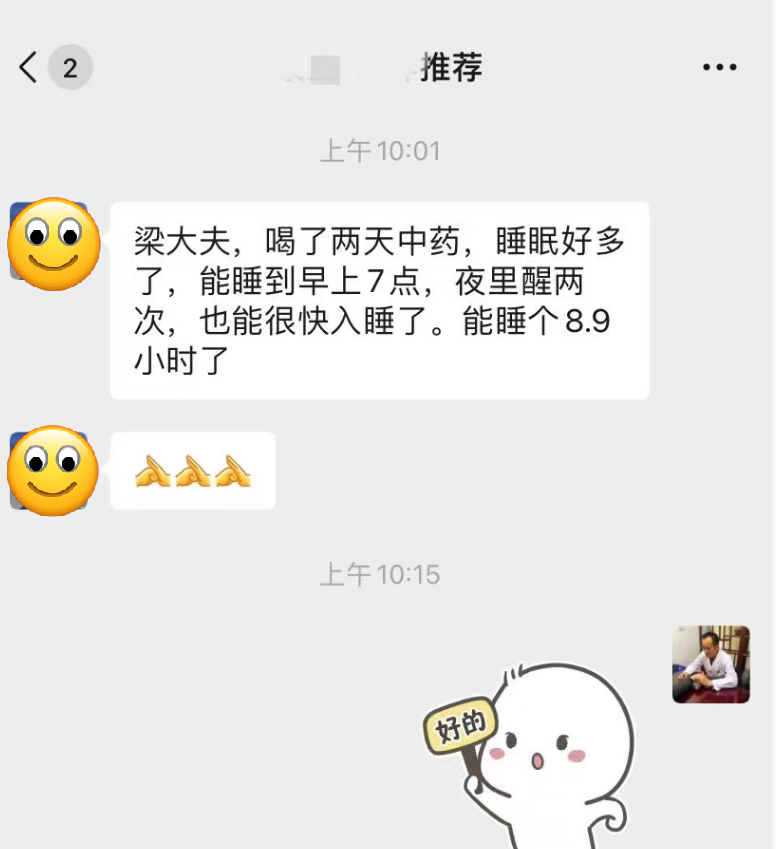776x849 pixels.
Task: Open the doctor's profile avatar beside the sticker
Action: (710, 665)
